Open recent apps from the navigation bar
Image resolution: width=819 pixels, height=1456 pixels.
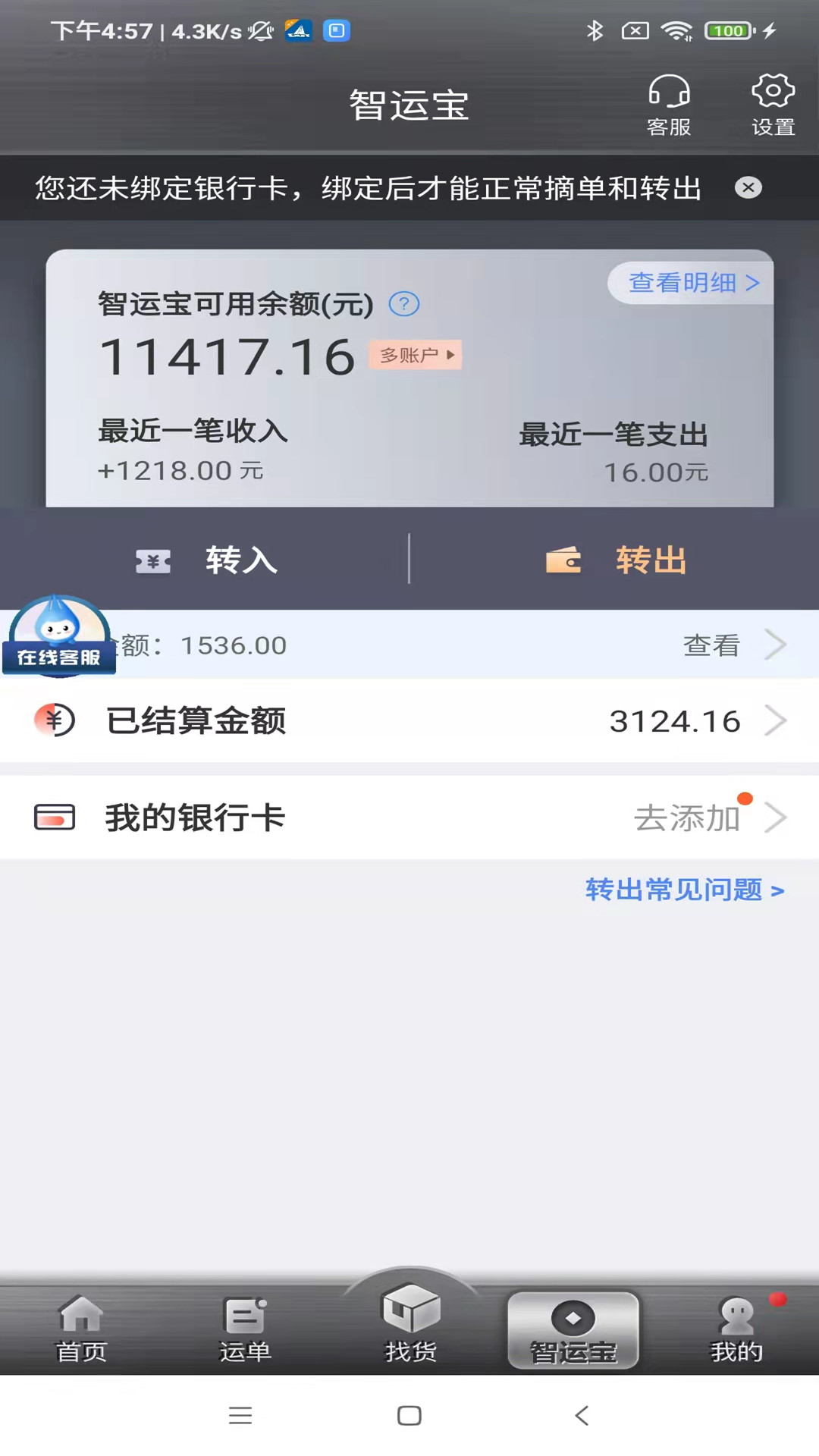240,1415
